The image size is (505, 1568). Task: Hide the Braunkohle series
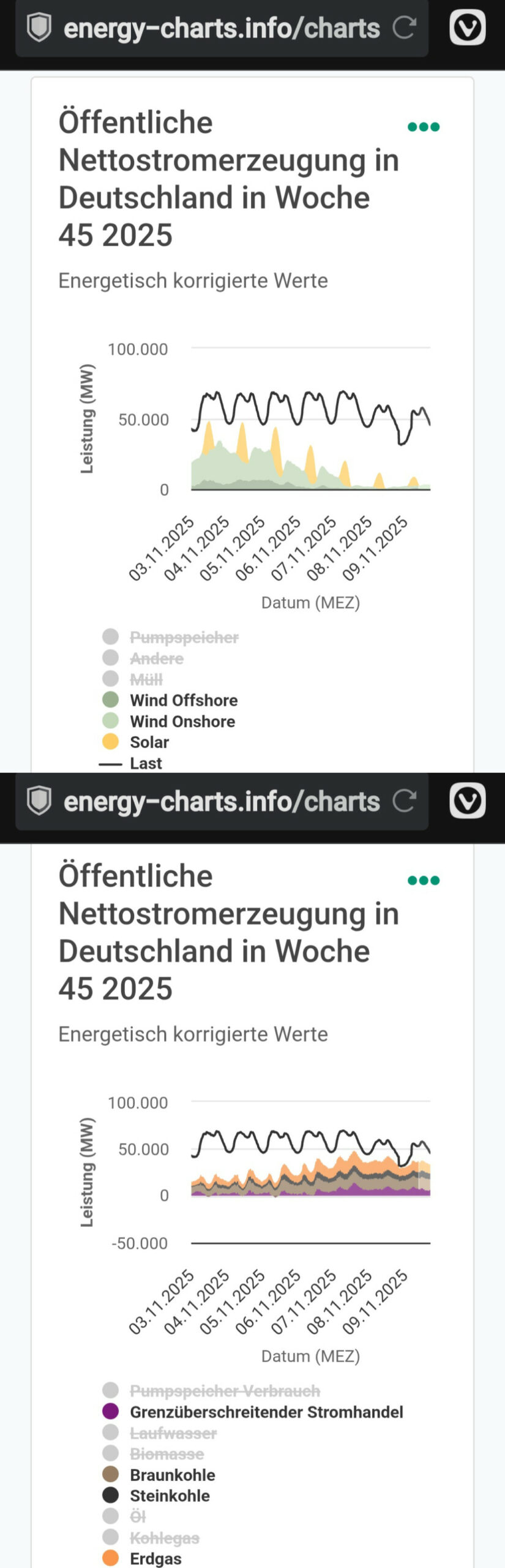tap(172, 1475)
